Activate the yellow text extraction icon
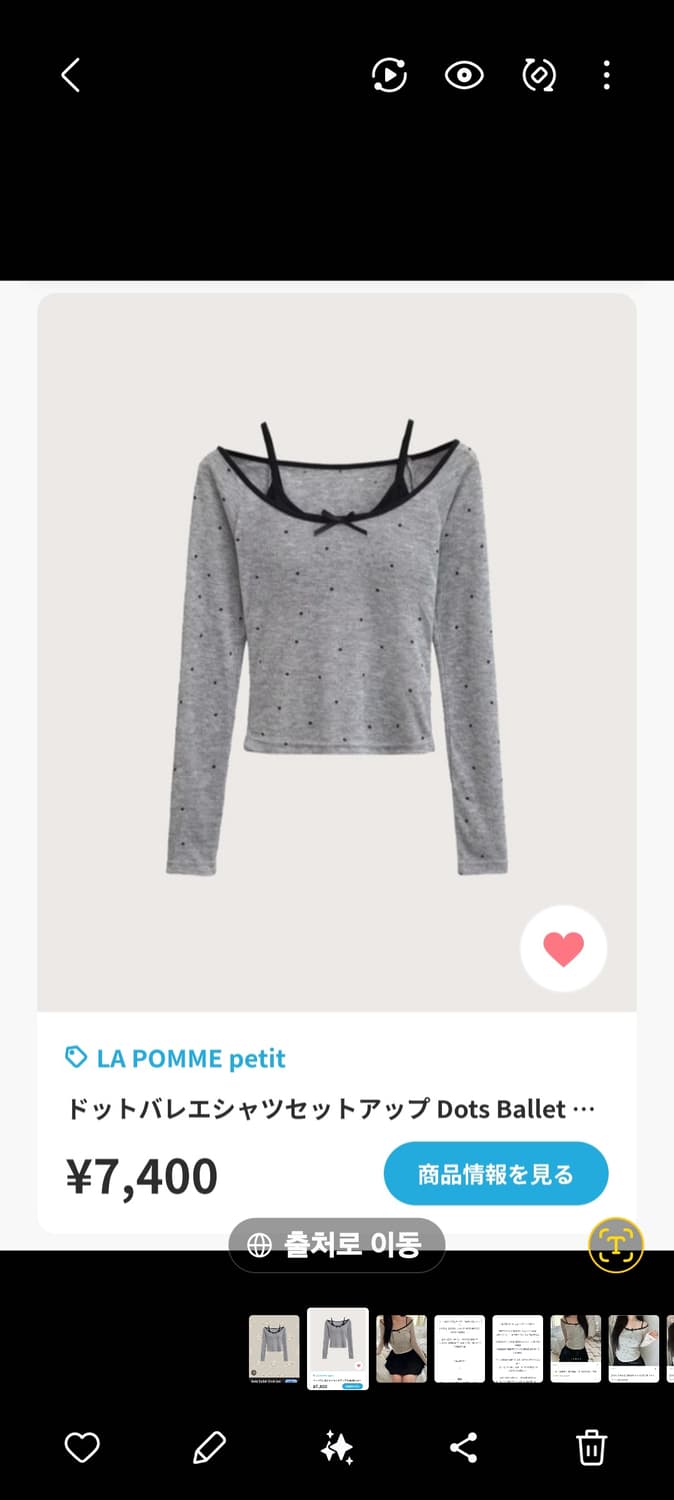The height and width of the screenshot is (1500, 674). pos(615,1245)
